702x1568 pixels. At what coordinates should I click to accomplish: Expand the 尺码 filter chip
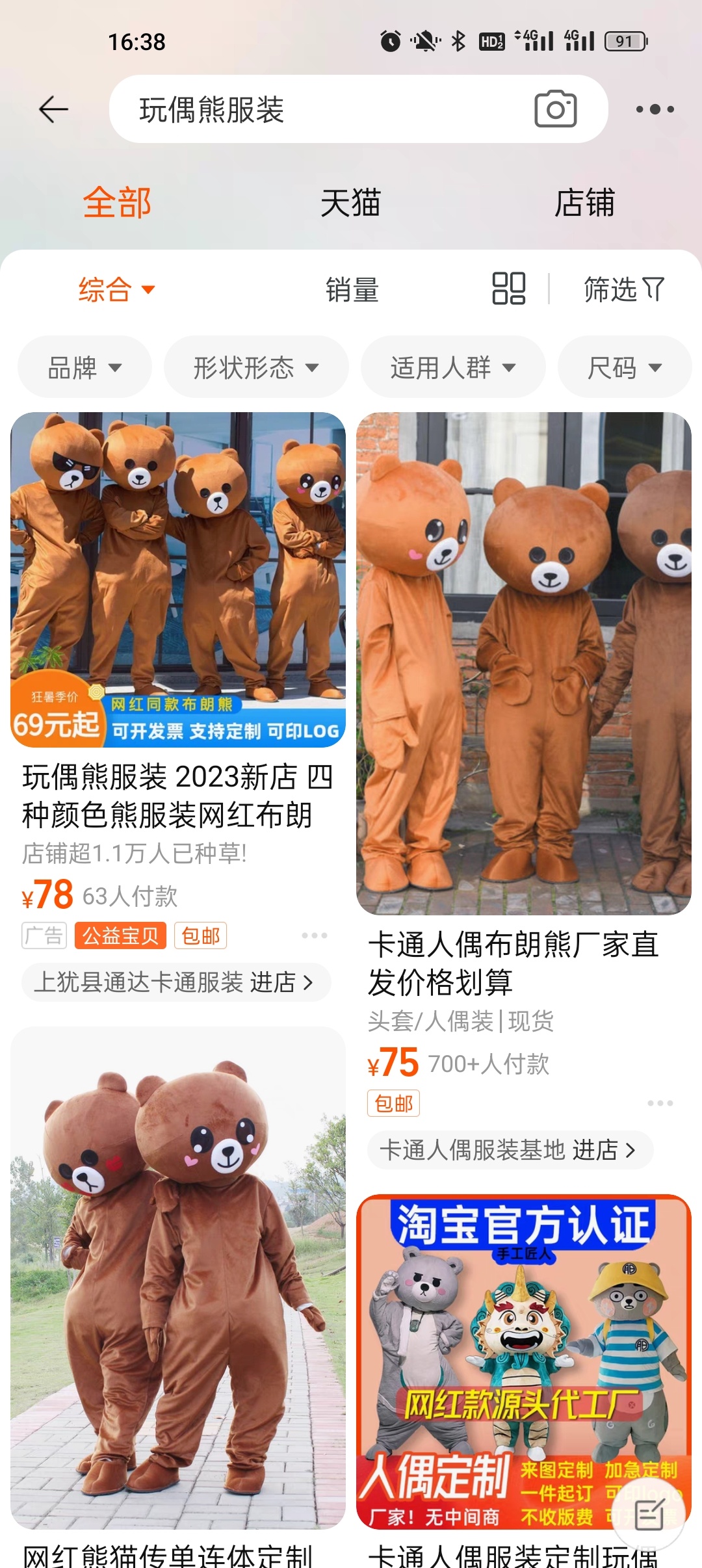pyautogui.click(x=624, y=367)
